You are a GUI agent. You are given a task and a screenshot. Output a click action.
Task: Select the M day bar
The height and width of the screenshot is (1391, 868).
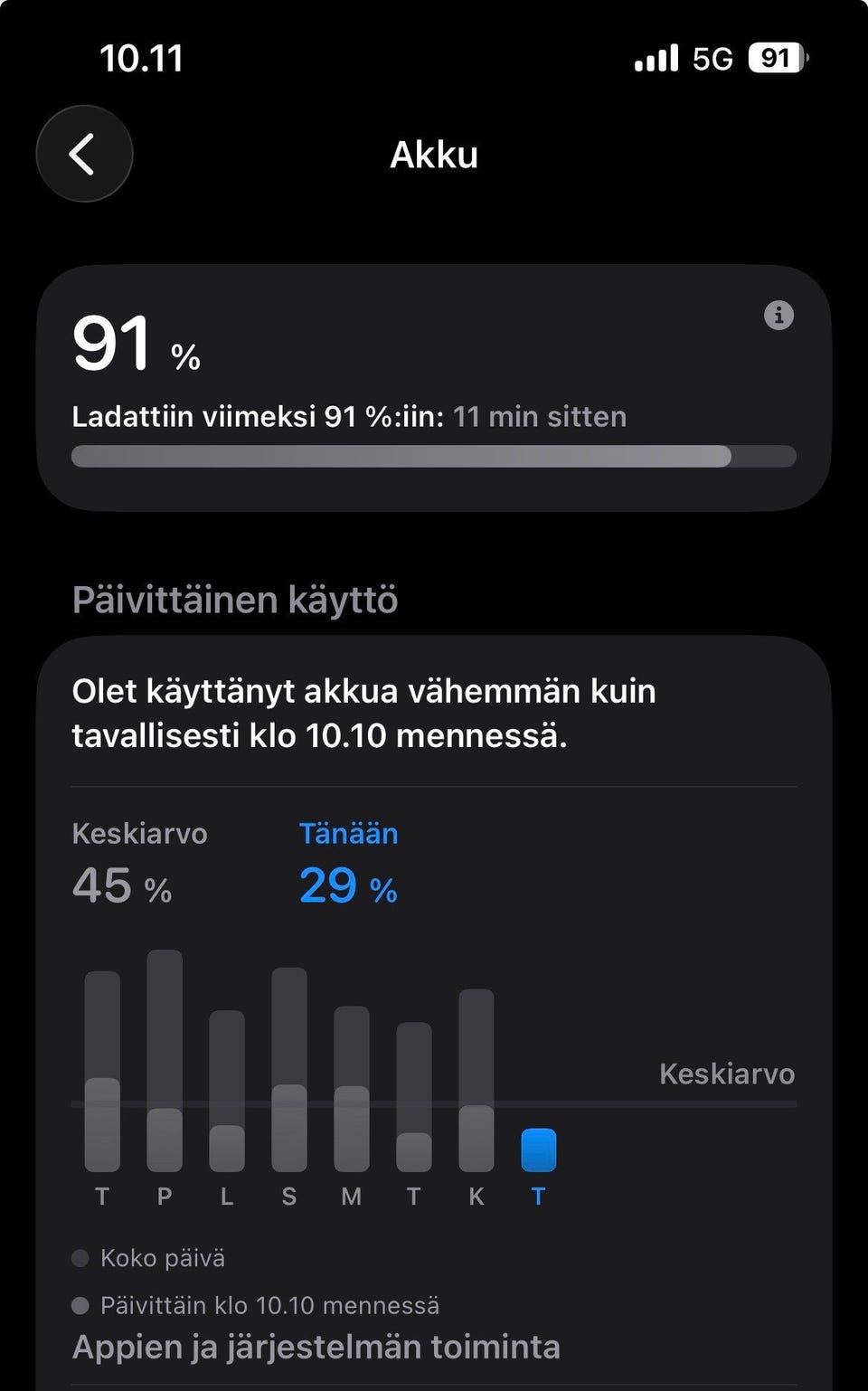pos(352,1089)
